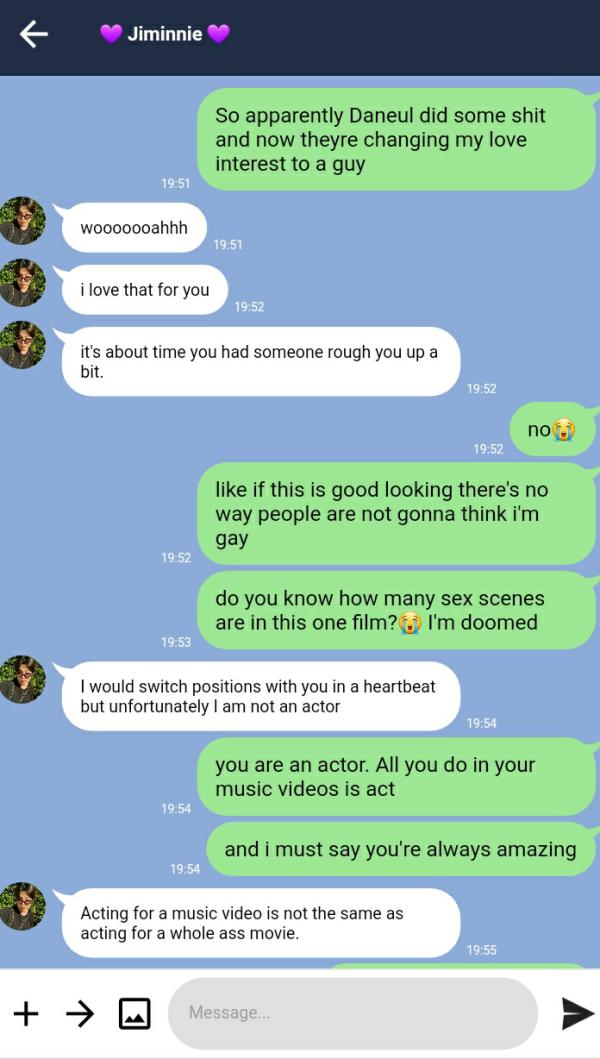Go back using the arrow in header
Viewport: 600px width, 1059px height.
click(34, 35)
